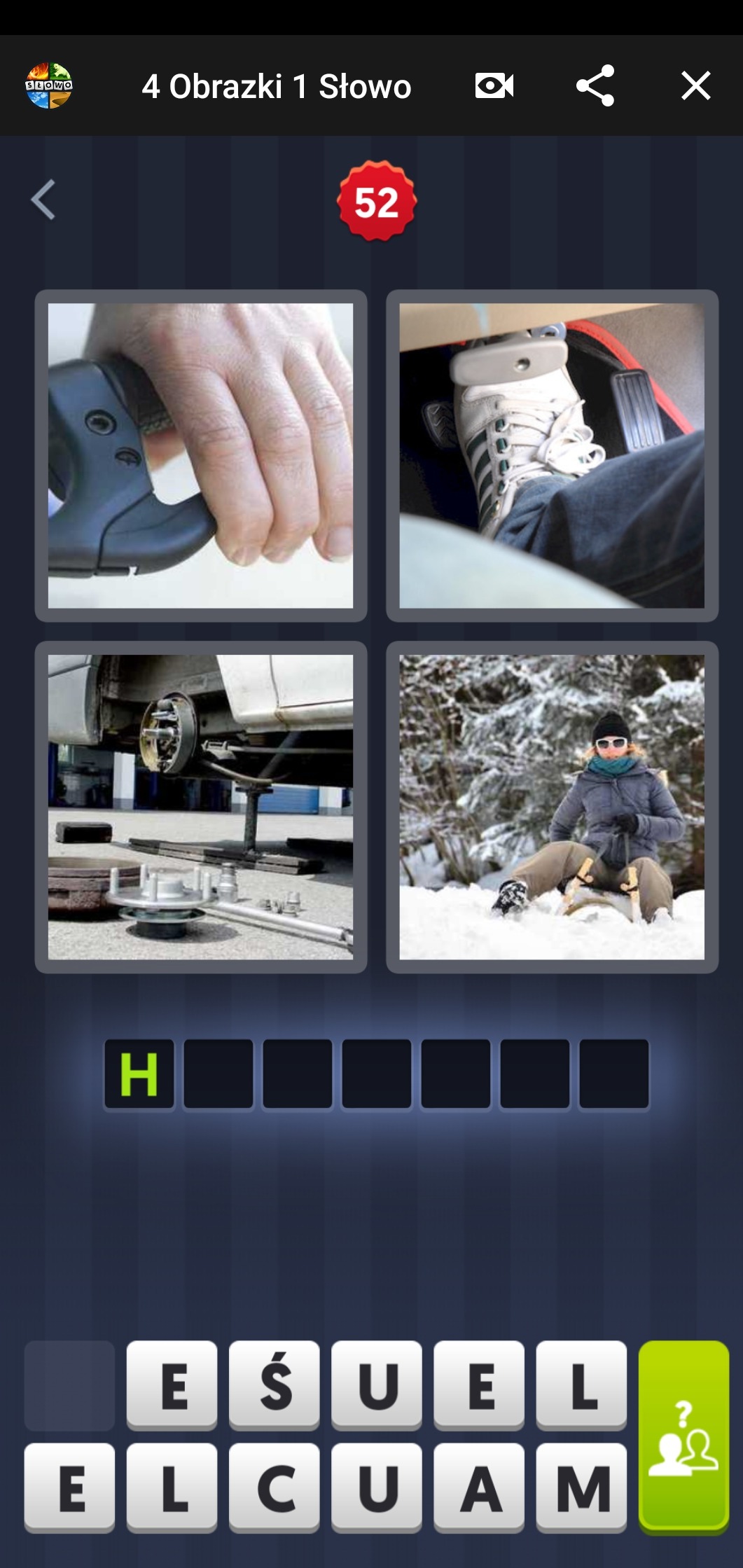Share this puzzle
Viewport: 743px width, 1568px height.
point(595,86)
